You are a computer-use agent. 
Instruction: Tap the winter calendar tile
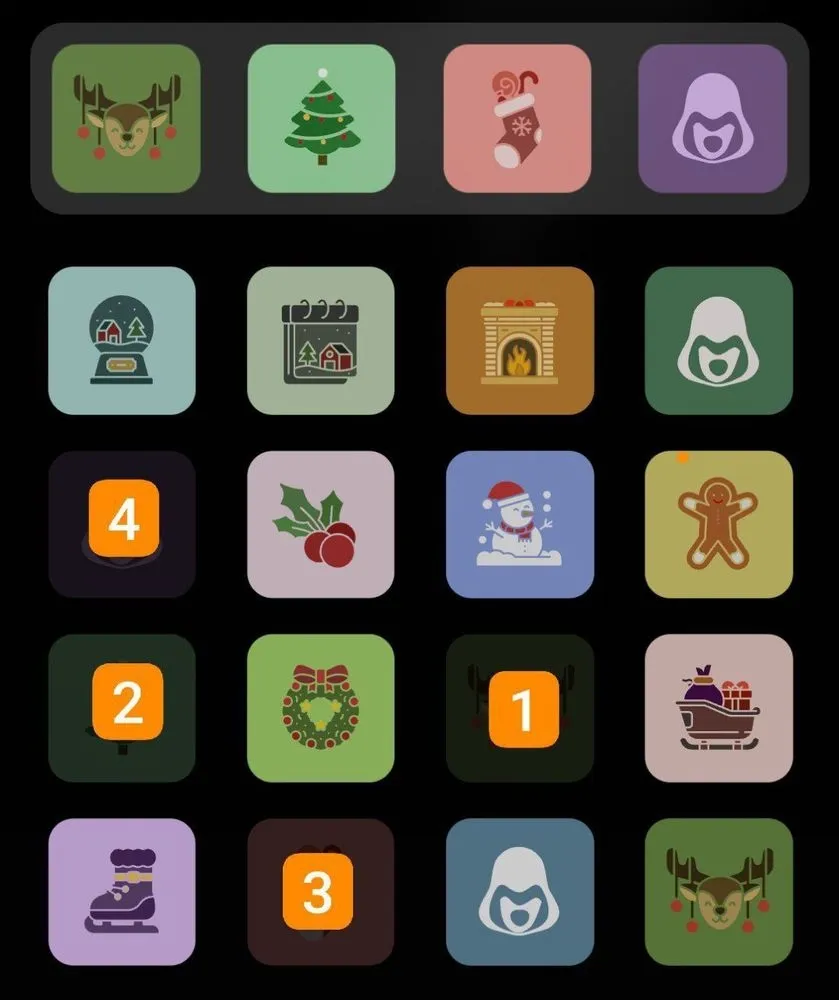[320, 340]
